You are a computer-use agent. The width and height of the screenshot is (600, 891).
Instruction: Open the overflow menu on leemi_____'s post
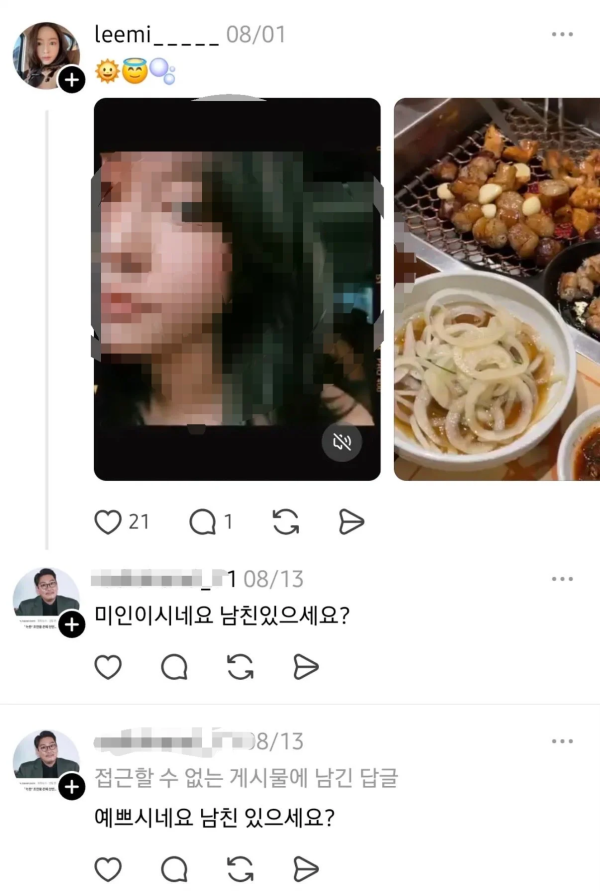pyautogui.click(x=562, y=35)
